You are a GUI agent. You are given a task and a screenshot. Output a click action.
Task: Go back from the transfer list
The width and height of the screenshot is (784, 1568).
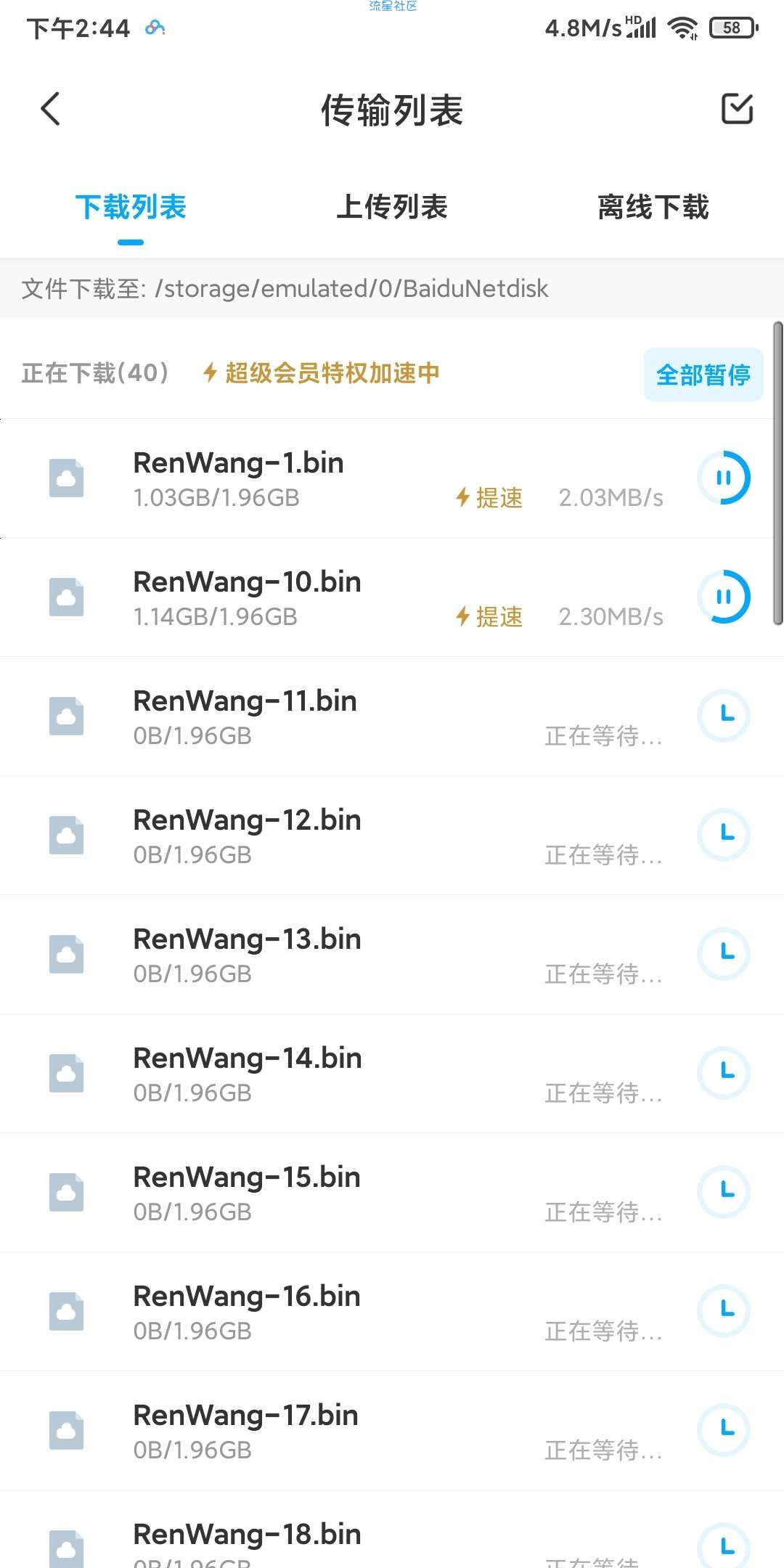(x=50, y=110)
